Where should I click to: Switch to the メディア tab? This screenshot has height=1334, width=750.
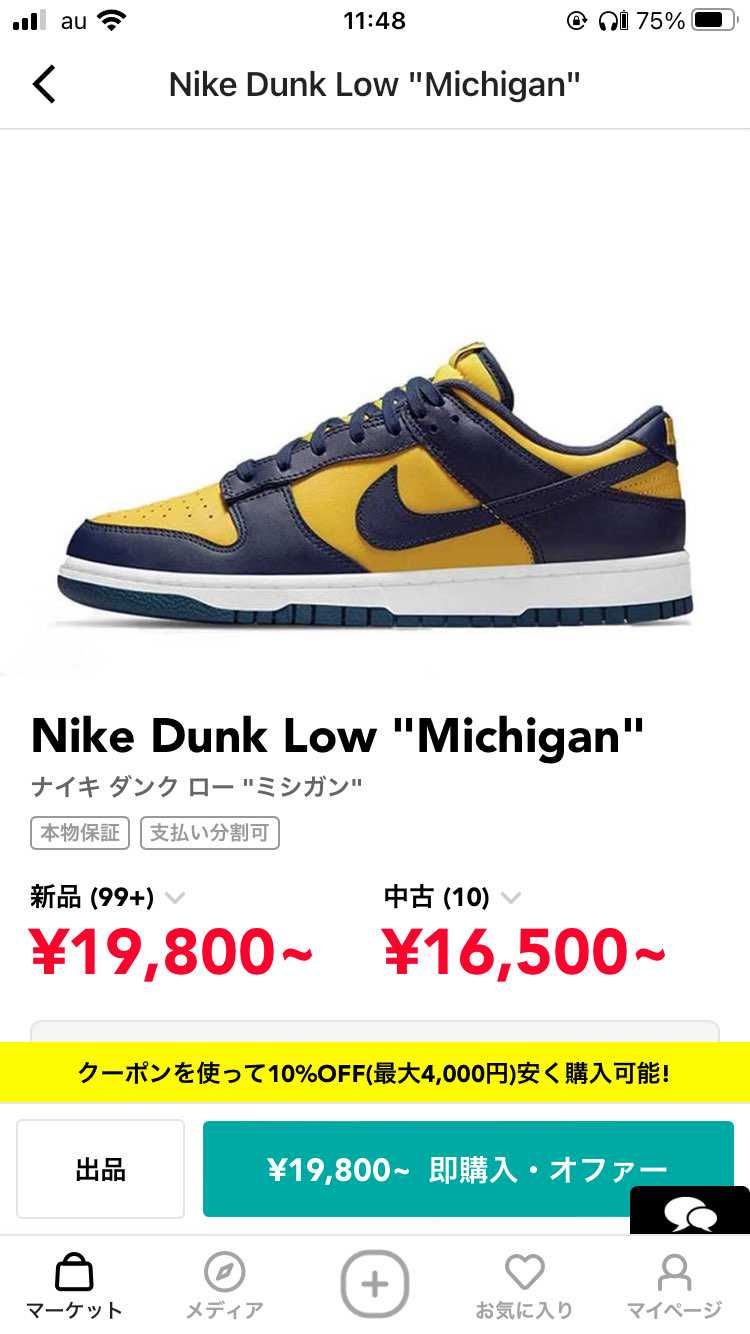tap(224, 1286)
